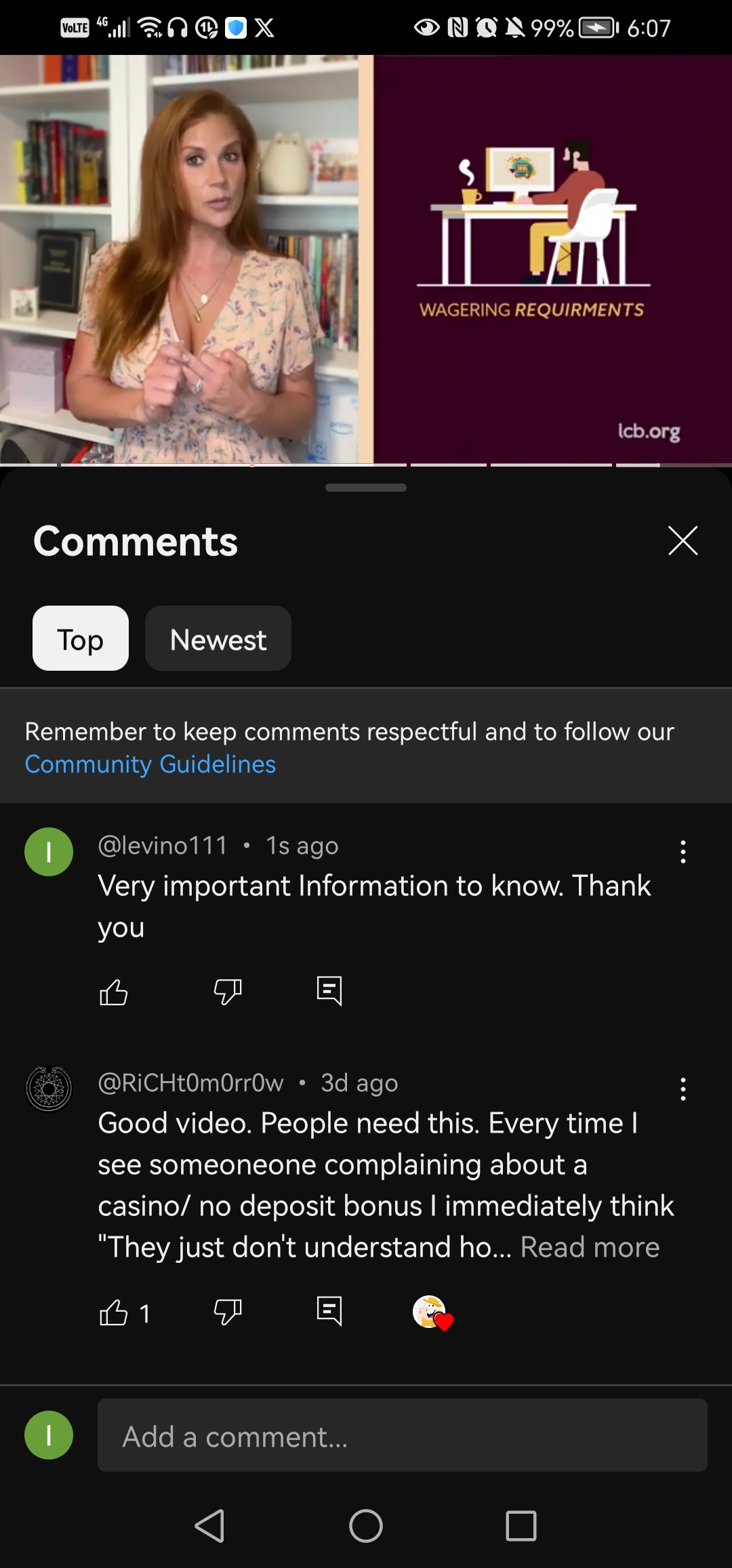Open options menu for @levino111's comment

click(x=683, y=852)
